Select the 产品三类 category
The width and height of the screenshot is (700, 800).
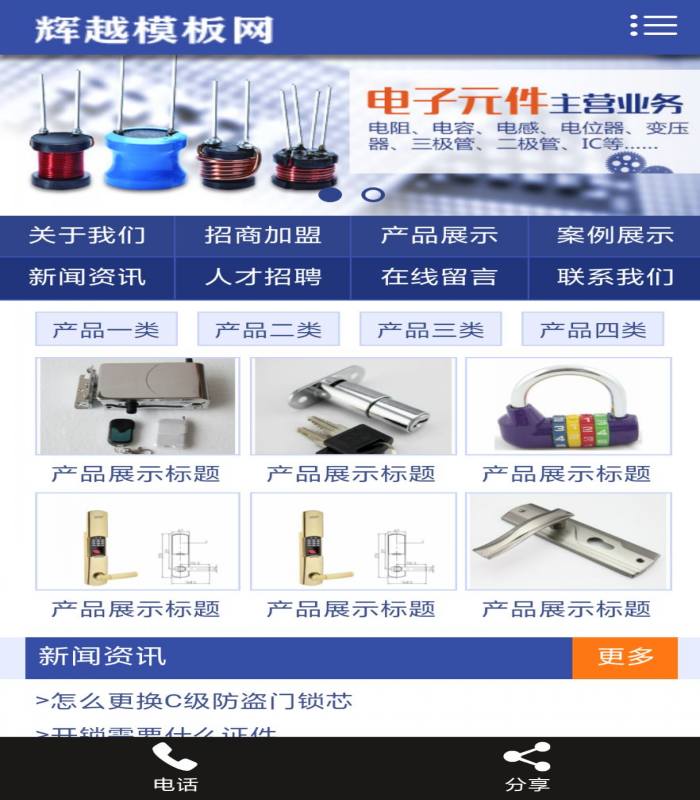(x=430, y=329)
